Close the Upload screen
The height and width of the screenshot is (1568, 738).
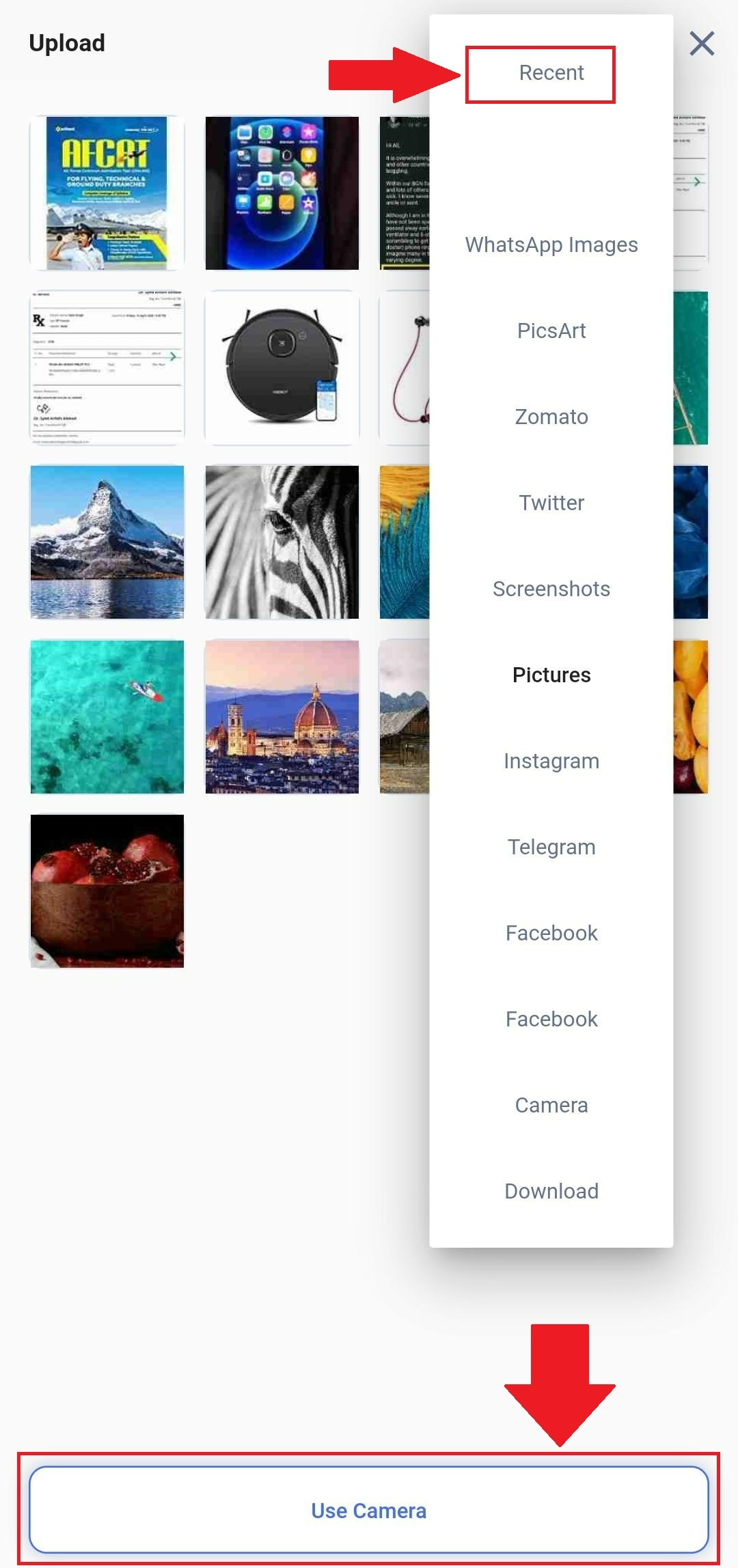702,44
